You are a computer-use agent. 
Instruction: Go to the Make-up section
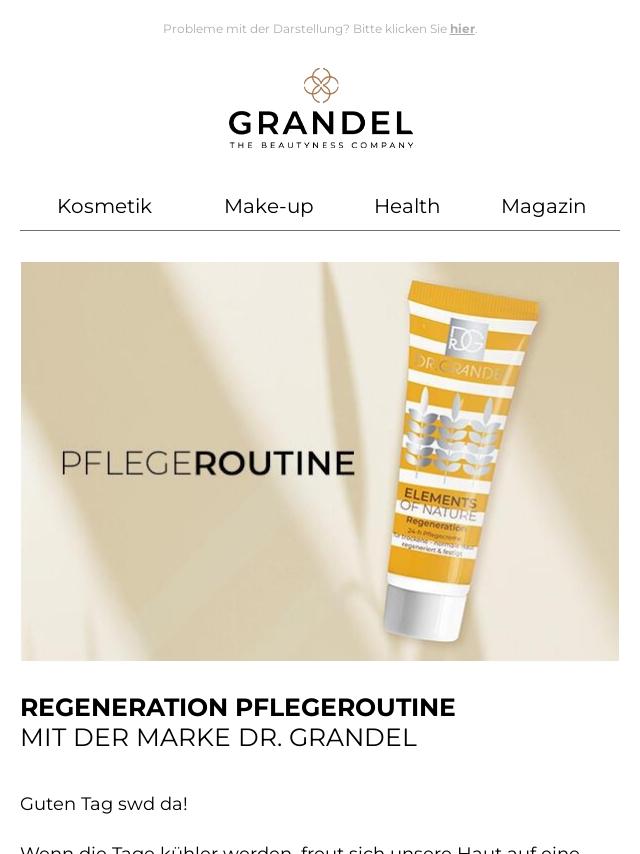268,206
